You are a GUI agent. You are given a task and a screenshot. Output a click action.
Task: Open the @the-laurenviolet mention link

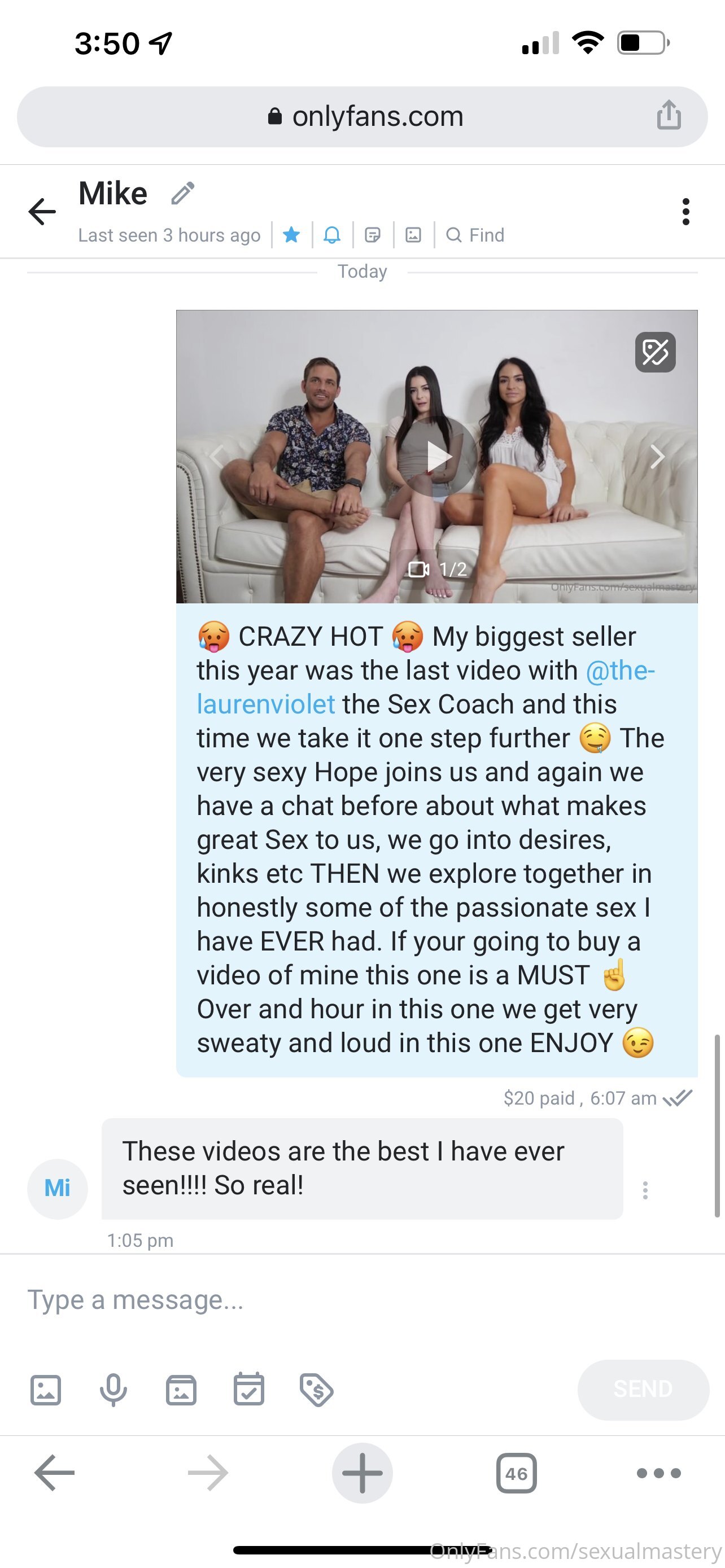tap(426, 687)
